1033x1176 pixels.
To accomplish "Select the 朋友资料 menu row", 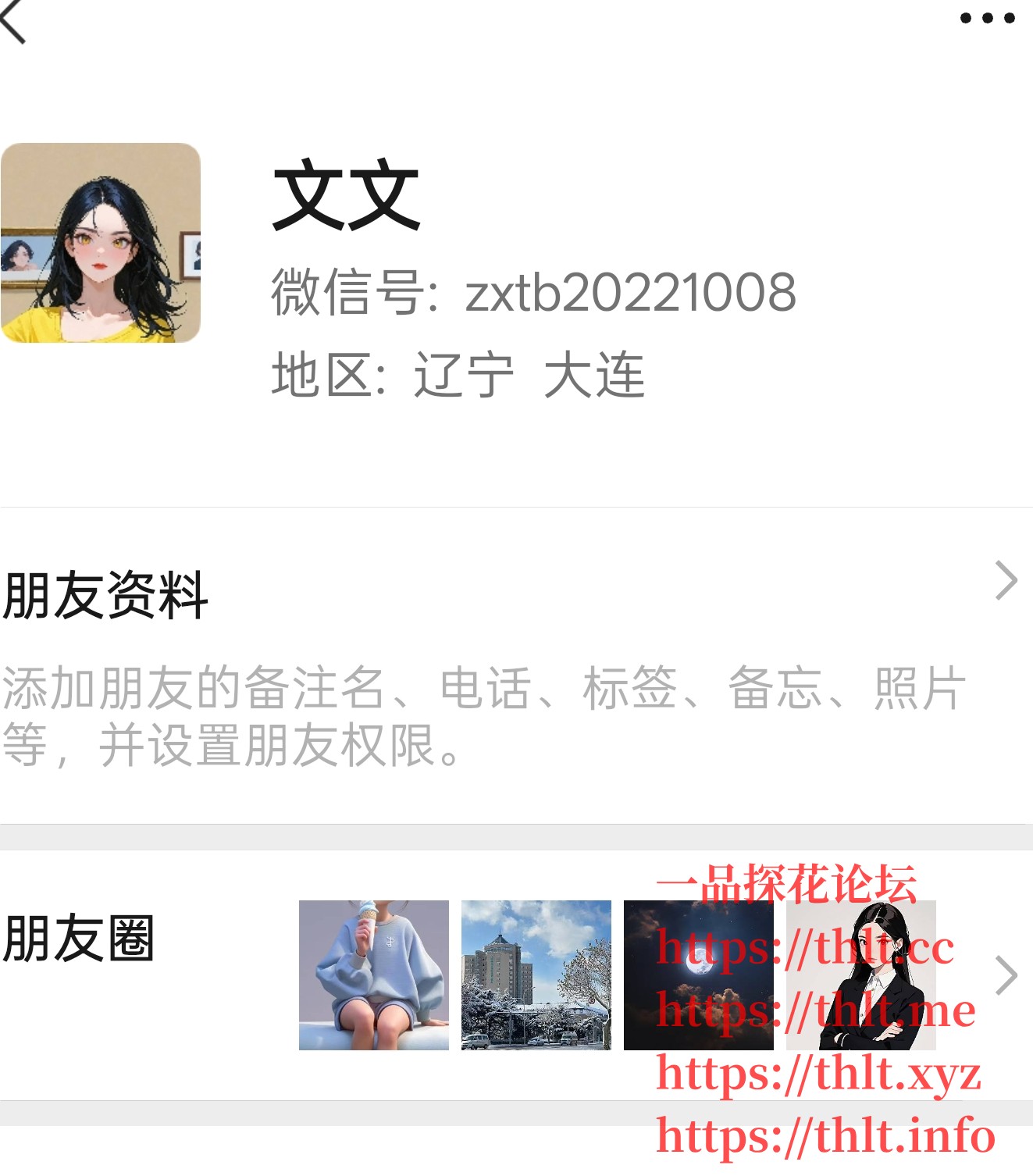I will tap(312, 593).
